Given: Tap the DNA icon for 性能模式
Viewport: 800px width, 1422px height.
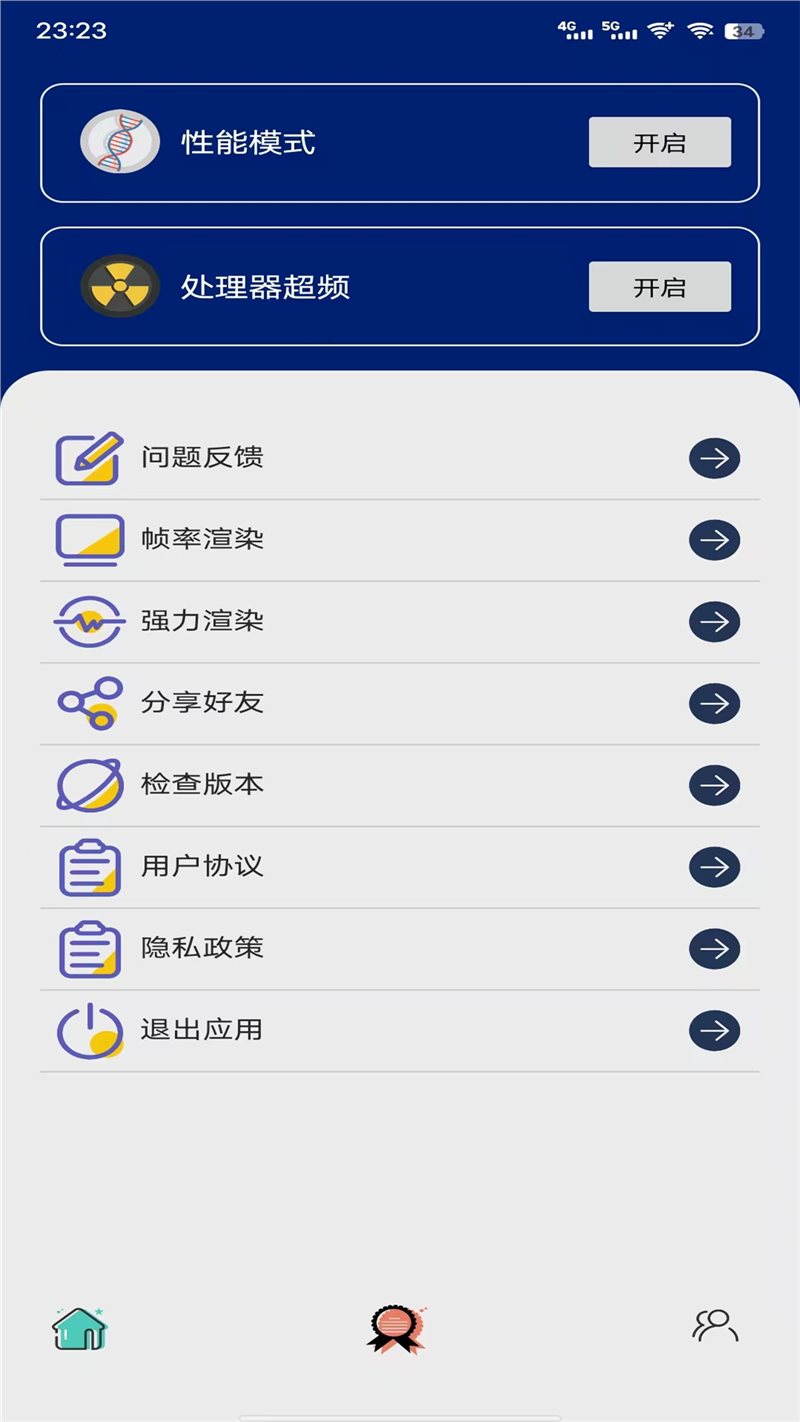Looking at the screenshot, I should coord(119,141).
